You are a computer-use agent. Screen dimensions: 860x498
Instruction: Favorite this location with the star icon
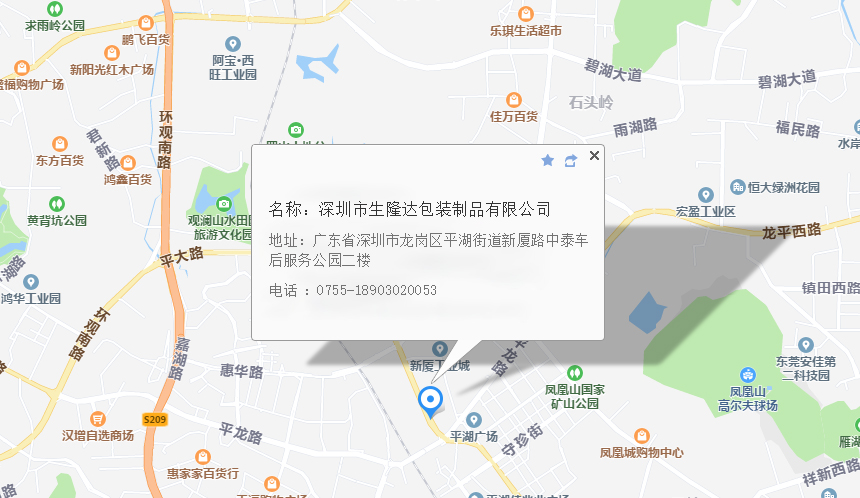coord(547,160)
